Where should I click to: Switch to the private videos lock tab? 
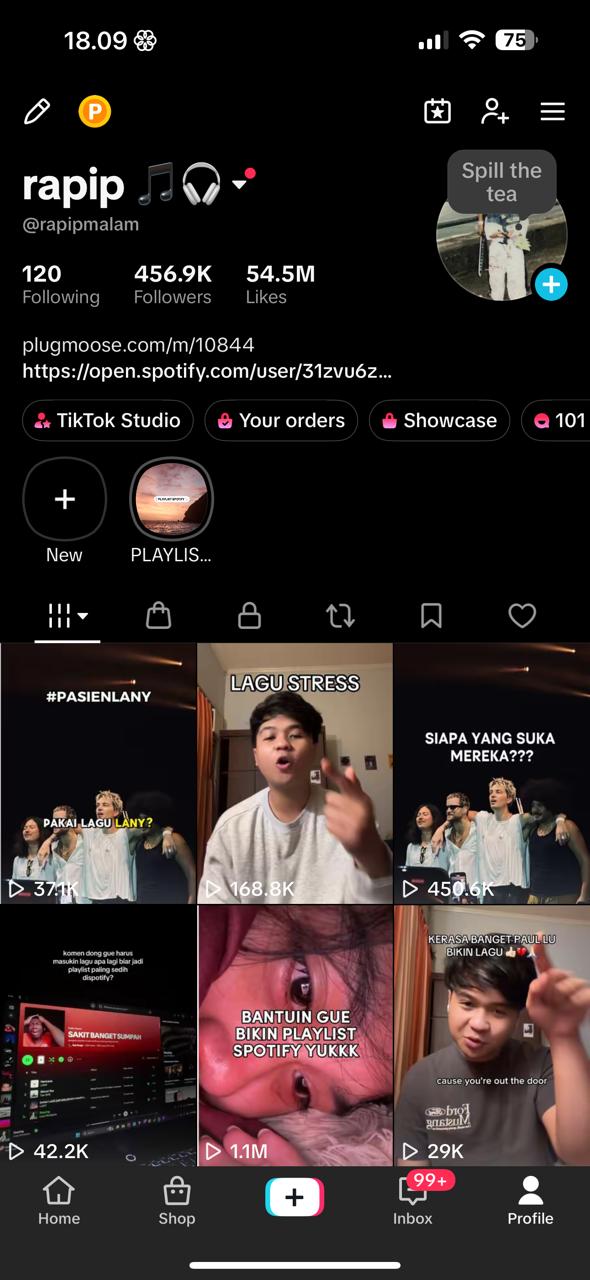250,616
